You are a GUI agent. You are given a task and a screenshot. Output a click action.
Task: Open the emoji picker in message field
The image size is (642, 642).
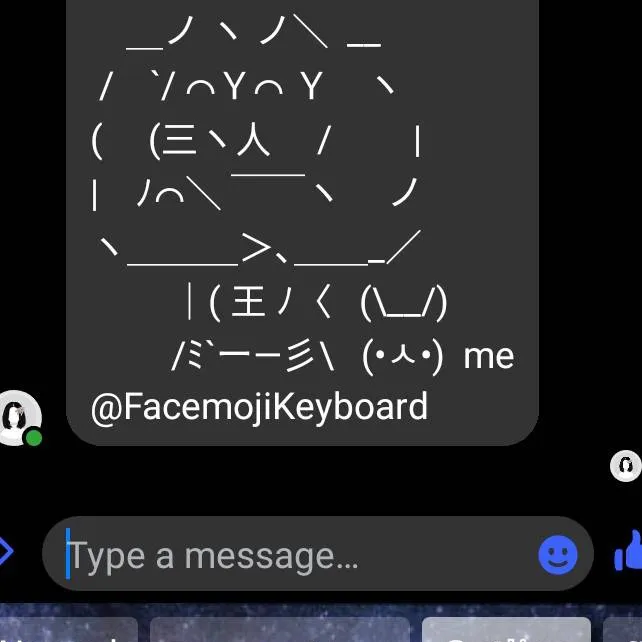point(558,554)
